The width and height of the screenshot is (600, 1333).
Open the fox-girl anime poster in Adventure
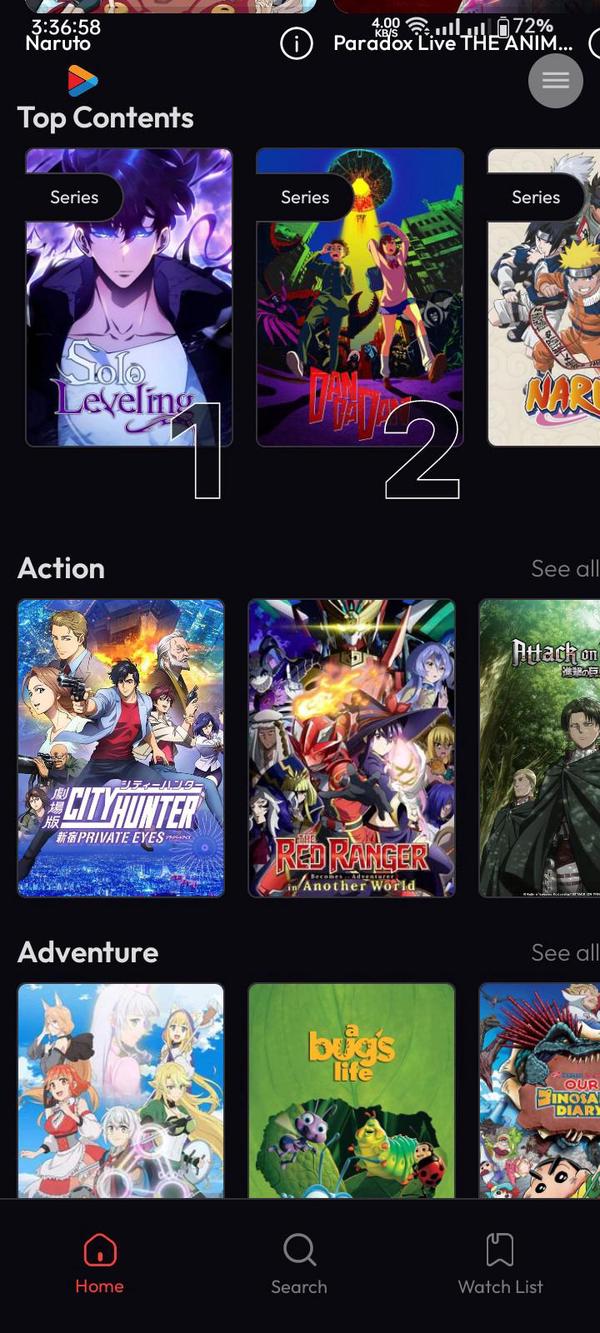coord(121,1090)
